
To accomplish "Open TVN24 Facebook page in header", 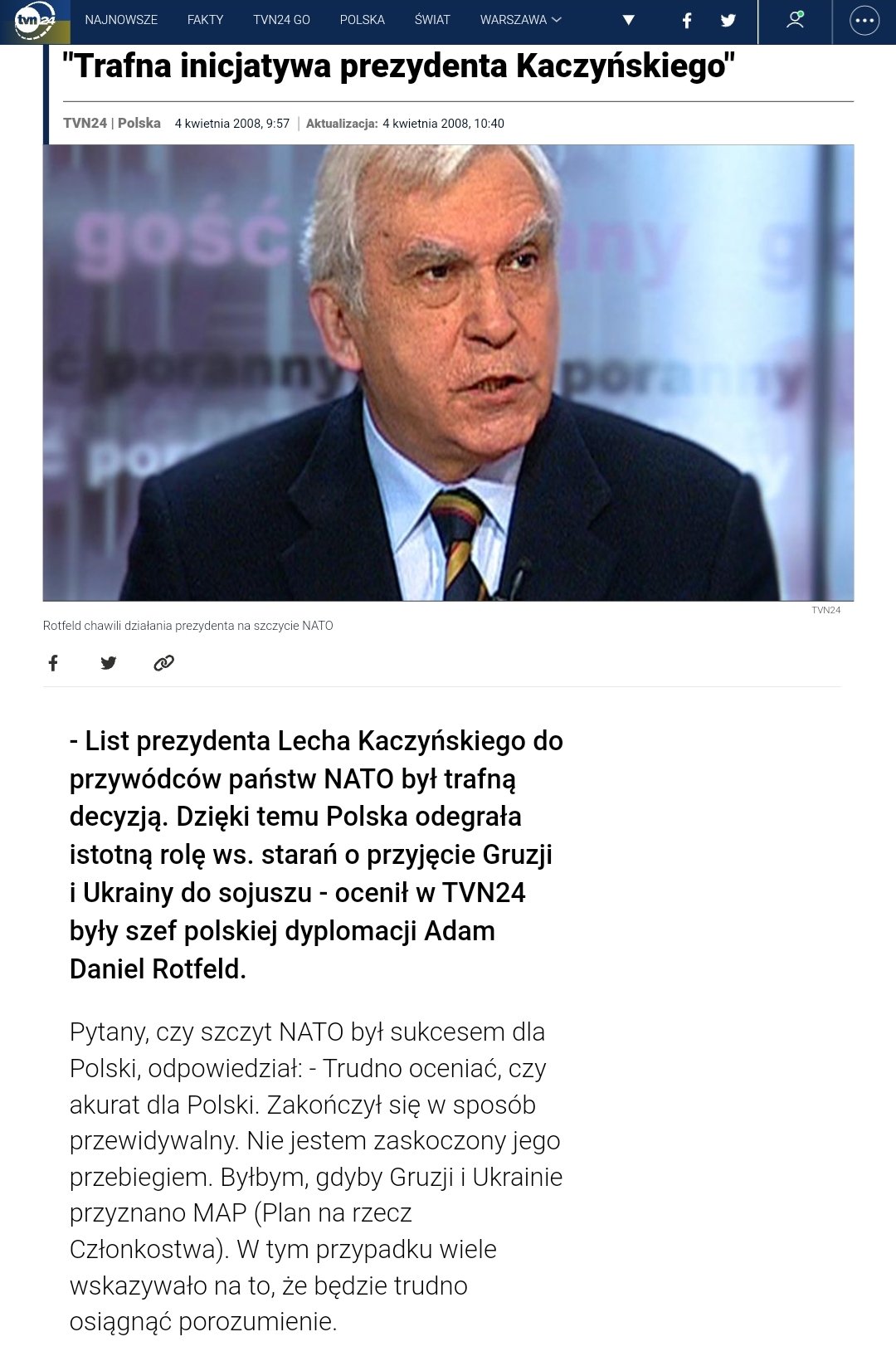I will coord(687,21).
